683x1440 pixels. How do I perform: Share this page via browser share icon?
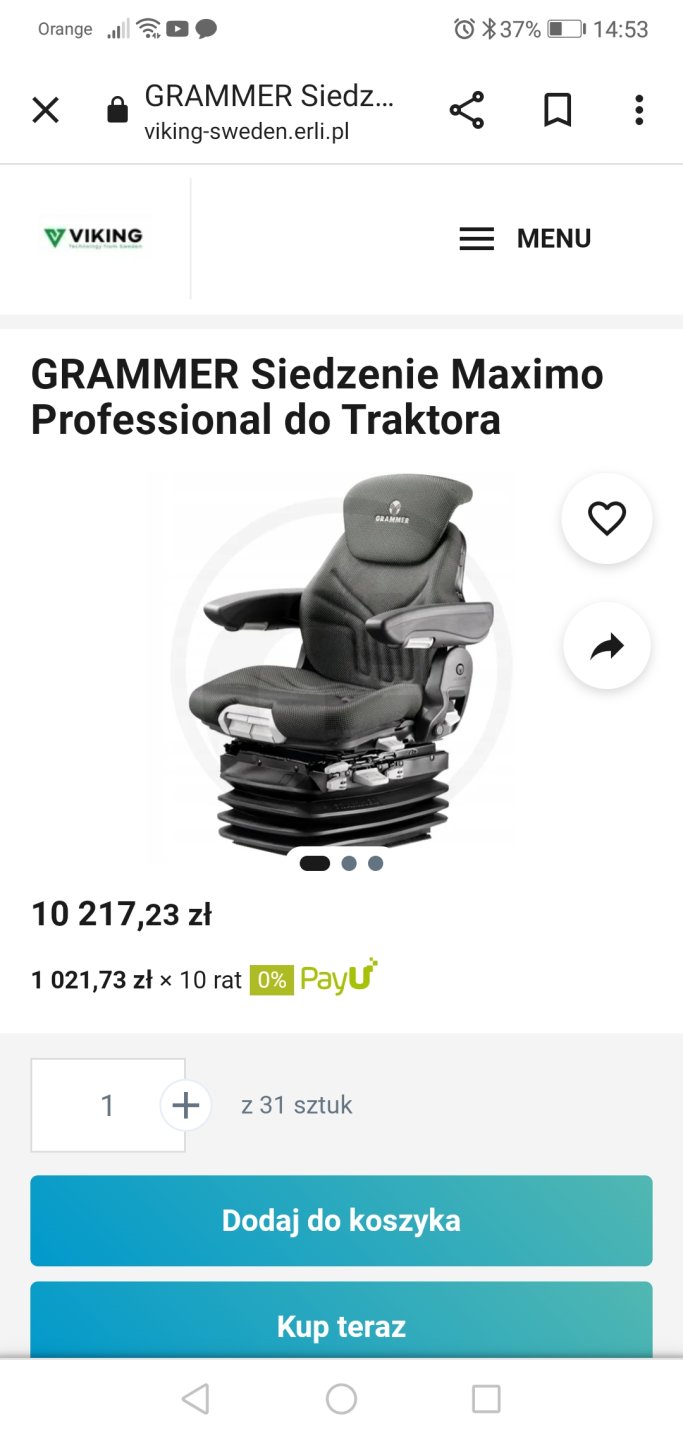tap(466, 110)
